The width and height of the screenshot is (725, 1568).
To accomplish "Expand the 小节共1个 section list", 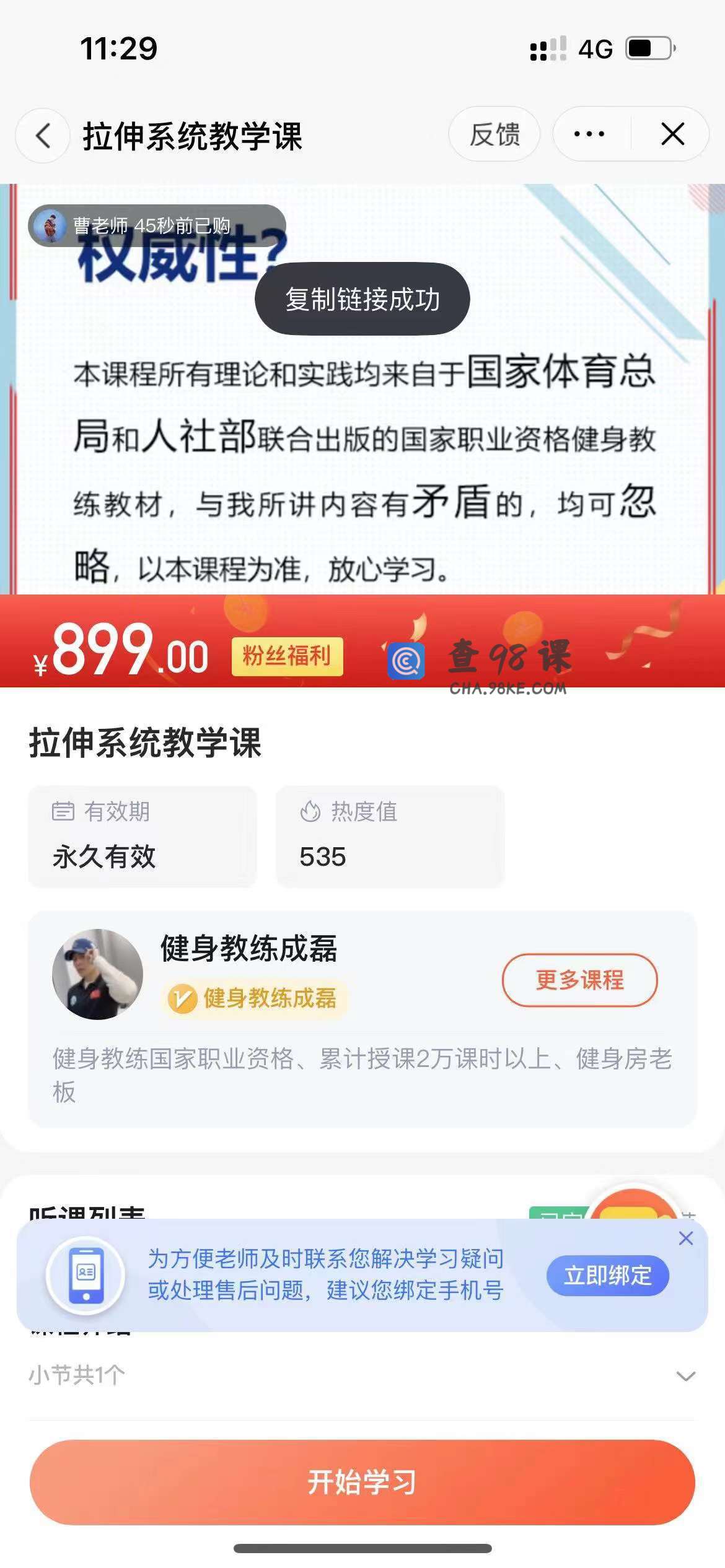I will (685, 1376).
